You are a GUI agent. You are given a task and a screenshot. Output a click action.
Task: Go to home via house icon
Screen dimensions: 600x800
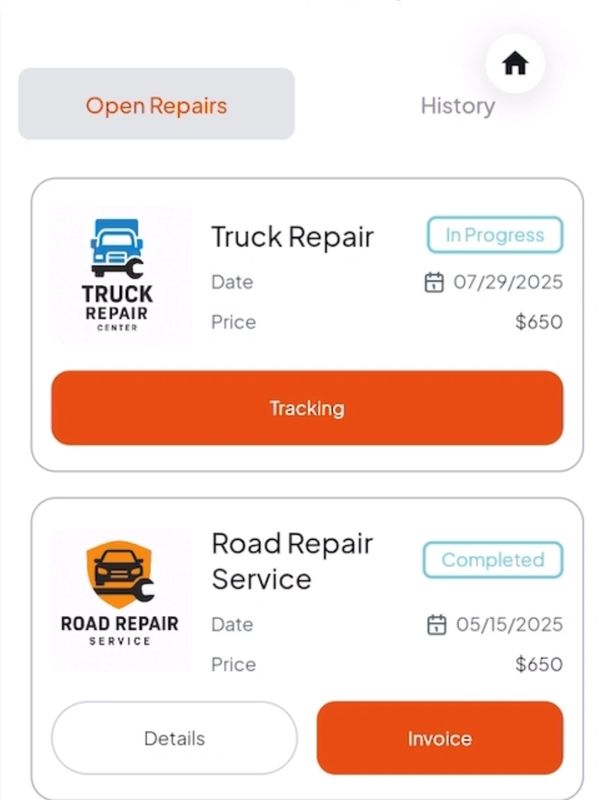click(514, 64)
